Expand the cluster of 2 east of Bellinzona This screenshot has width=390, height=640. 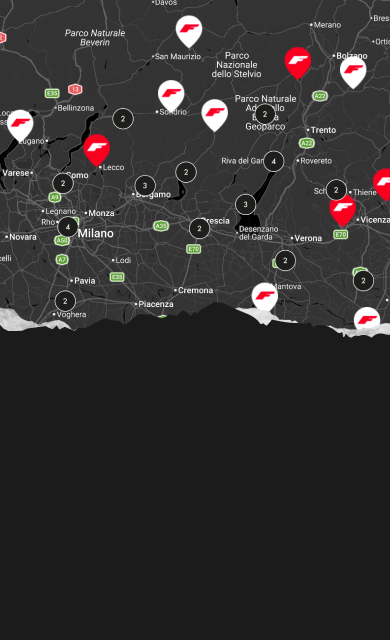(x=123, y=119)
